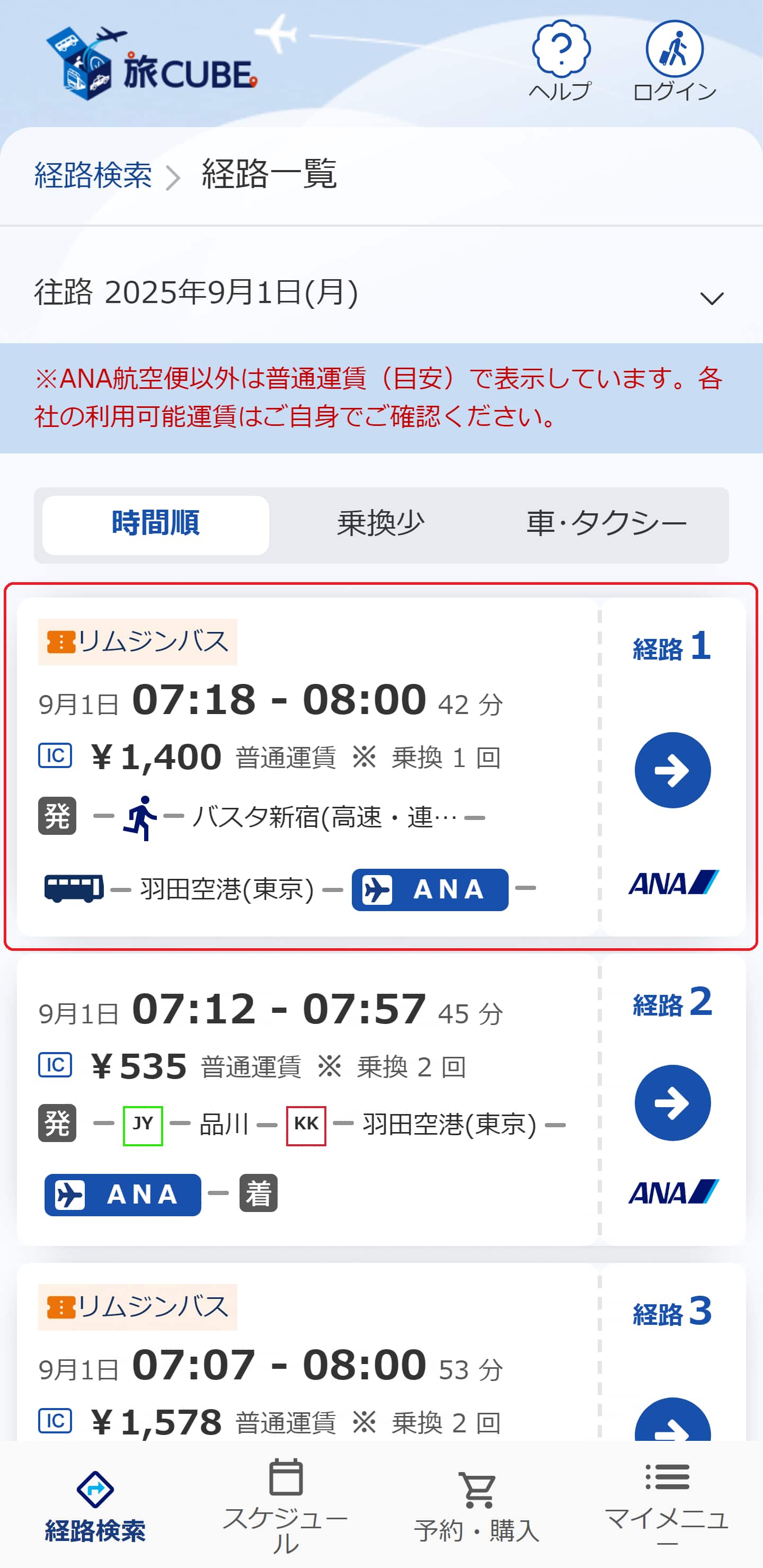The width and height of the screenshot is (763, 1568).
Task: Open the スケジュール tab in bottom navigation
Action: pyautogui.click(x=286, y=1503)
